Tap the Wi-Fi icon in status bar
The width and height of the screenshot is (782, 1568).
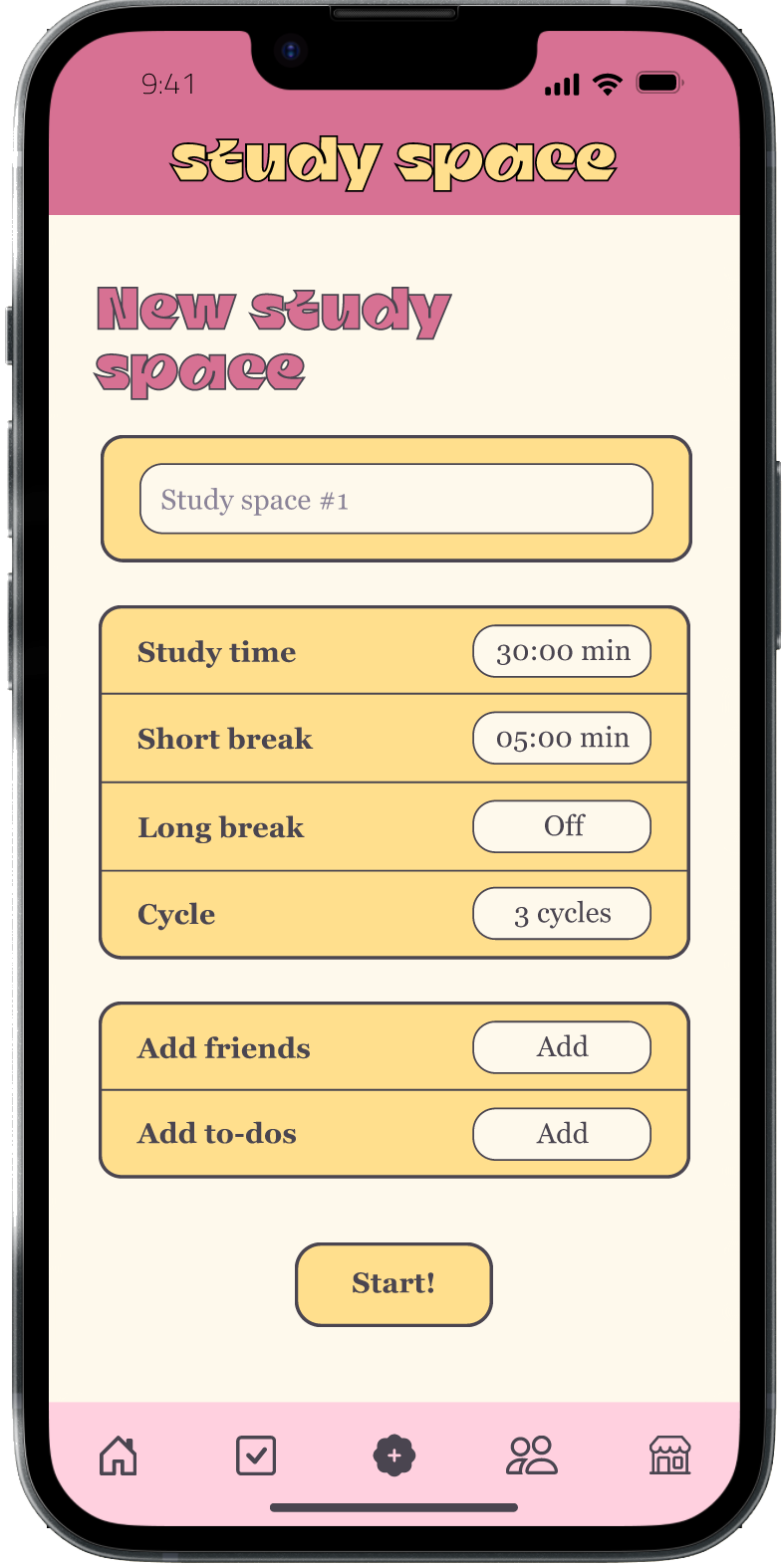pyautogui.click(x=607, y=85)
